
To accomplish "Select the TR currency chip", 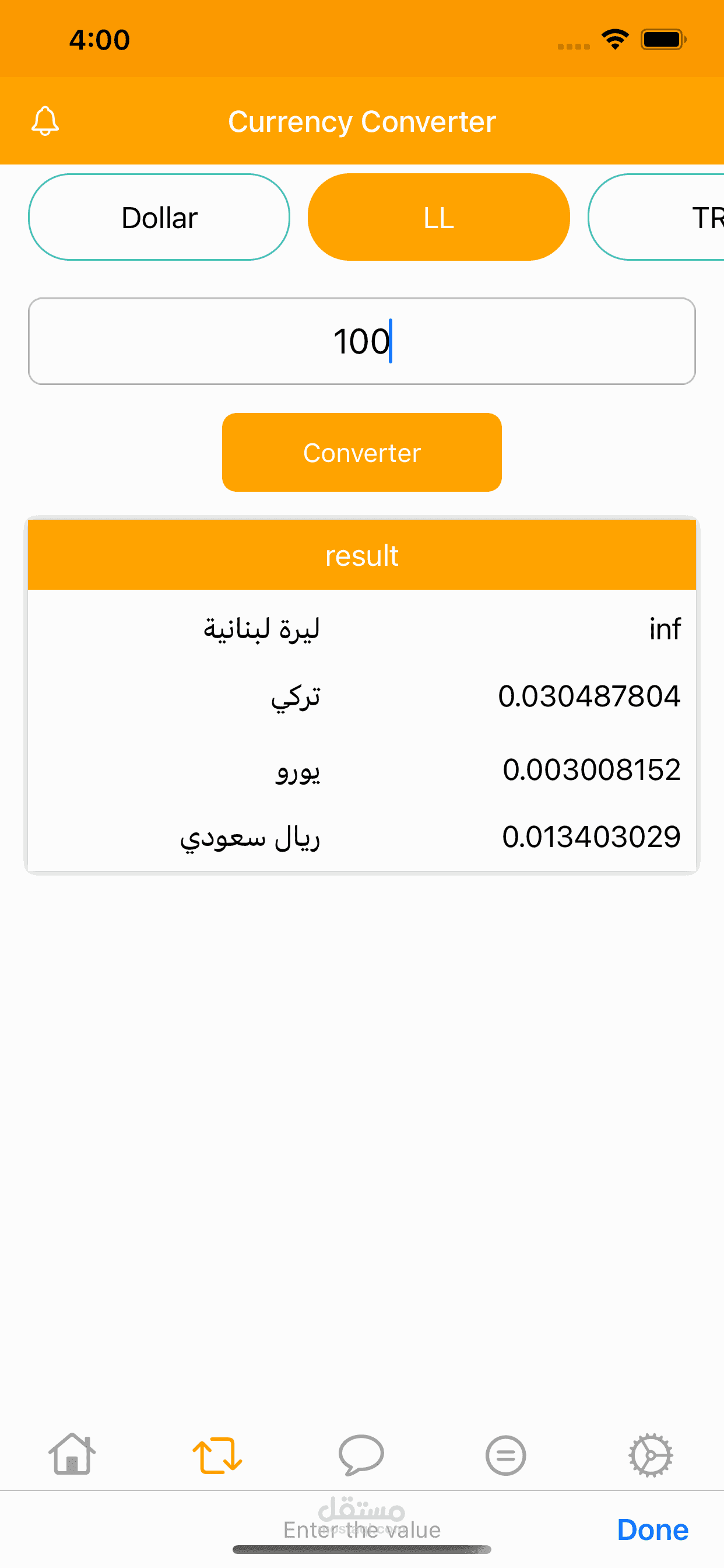I will click(656, 218).
